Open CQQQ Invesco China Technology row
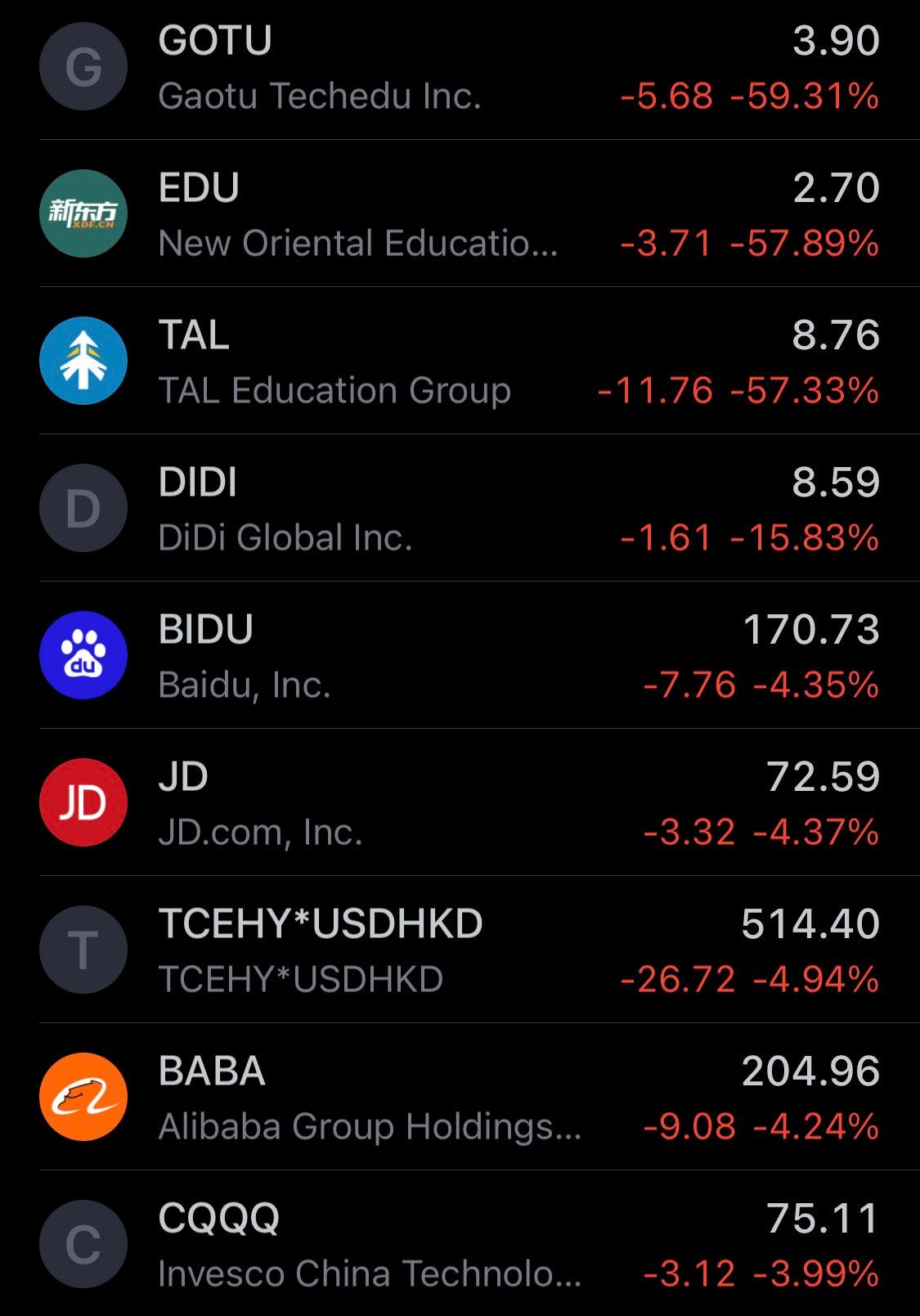920x1316 pixels. click(460, 1245)
